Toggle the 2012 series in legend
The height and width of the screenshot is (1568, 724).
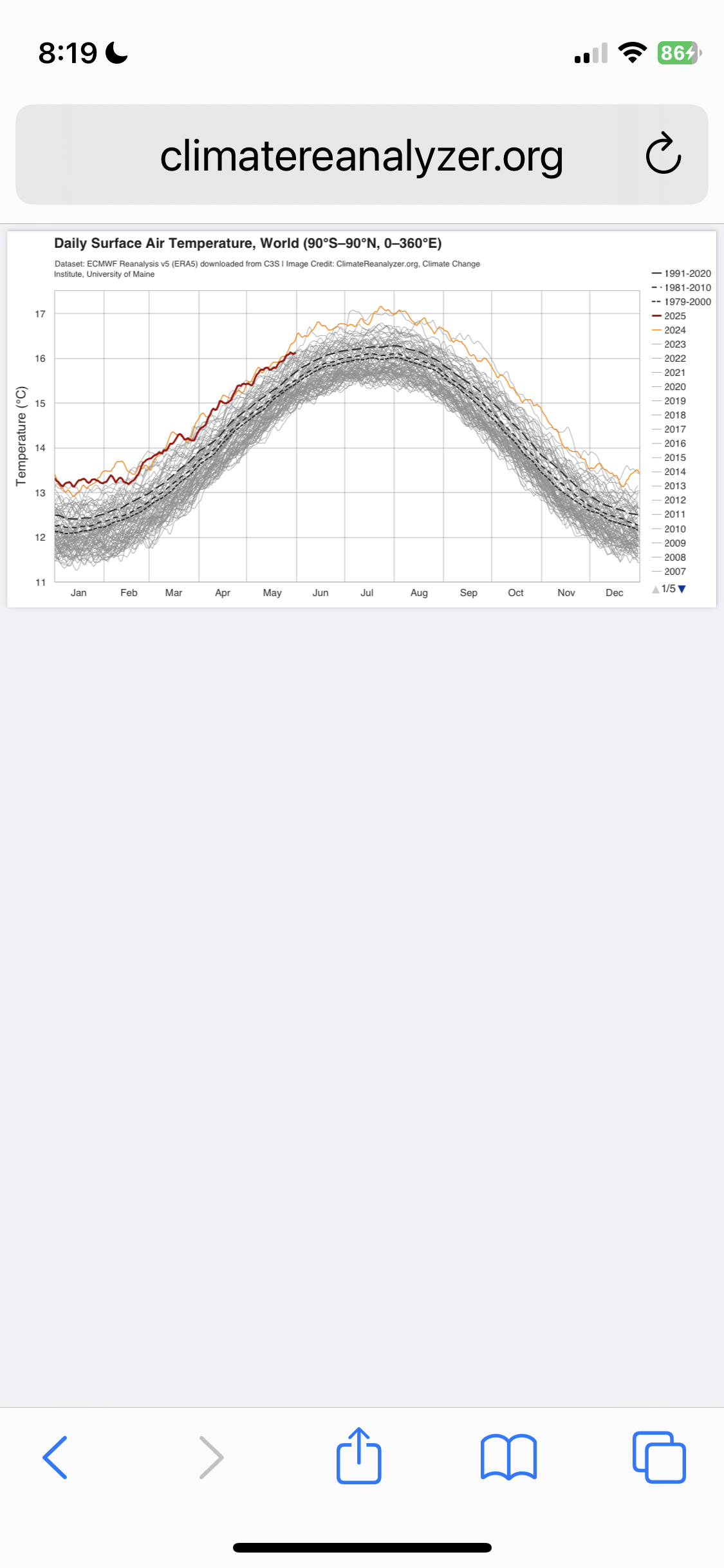click(x=669, y=500)
